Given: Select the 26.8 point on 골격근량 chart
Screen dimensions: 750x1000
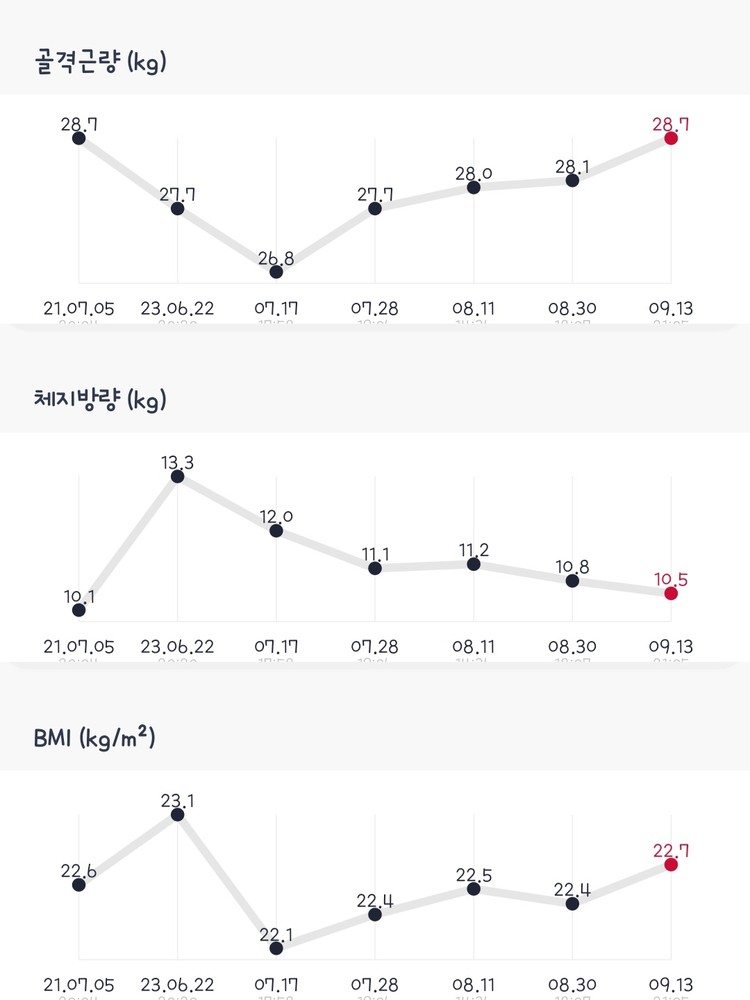Looking at the screenshot, I should pyautogui.click(x=276, y=272).
